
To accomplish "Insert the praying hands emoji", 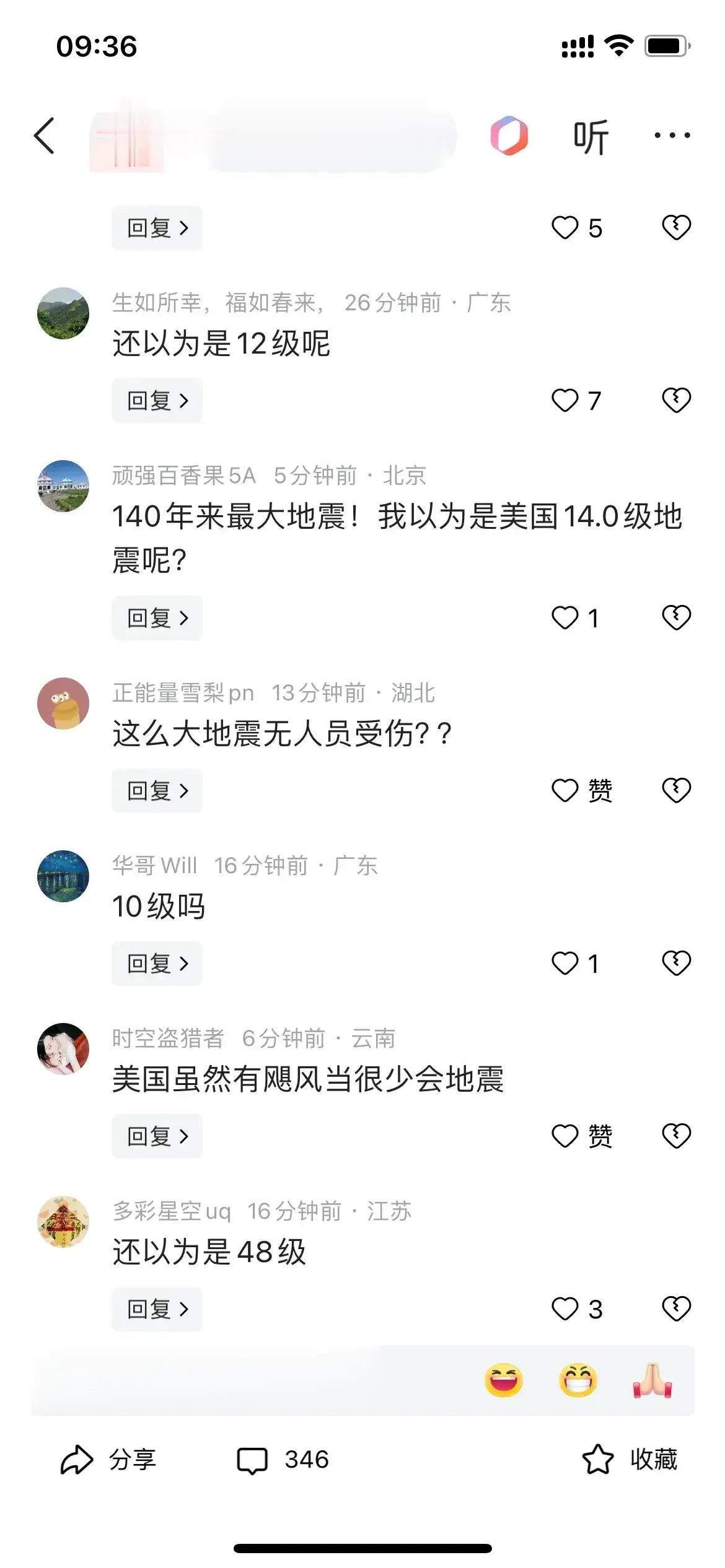I will [652, 1380].
